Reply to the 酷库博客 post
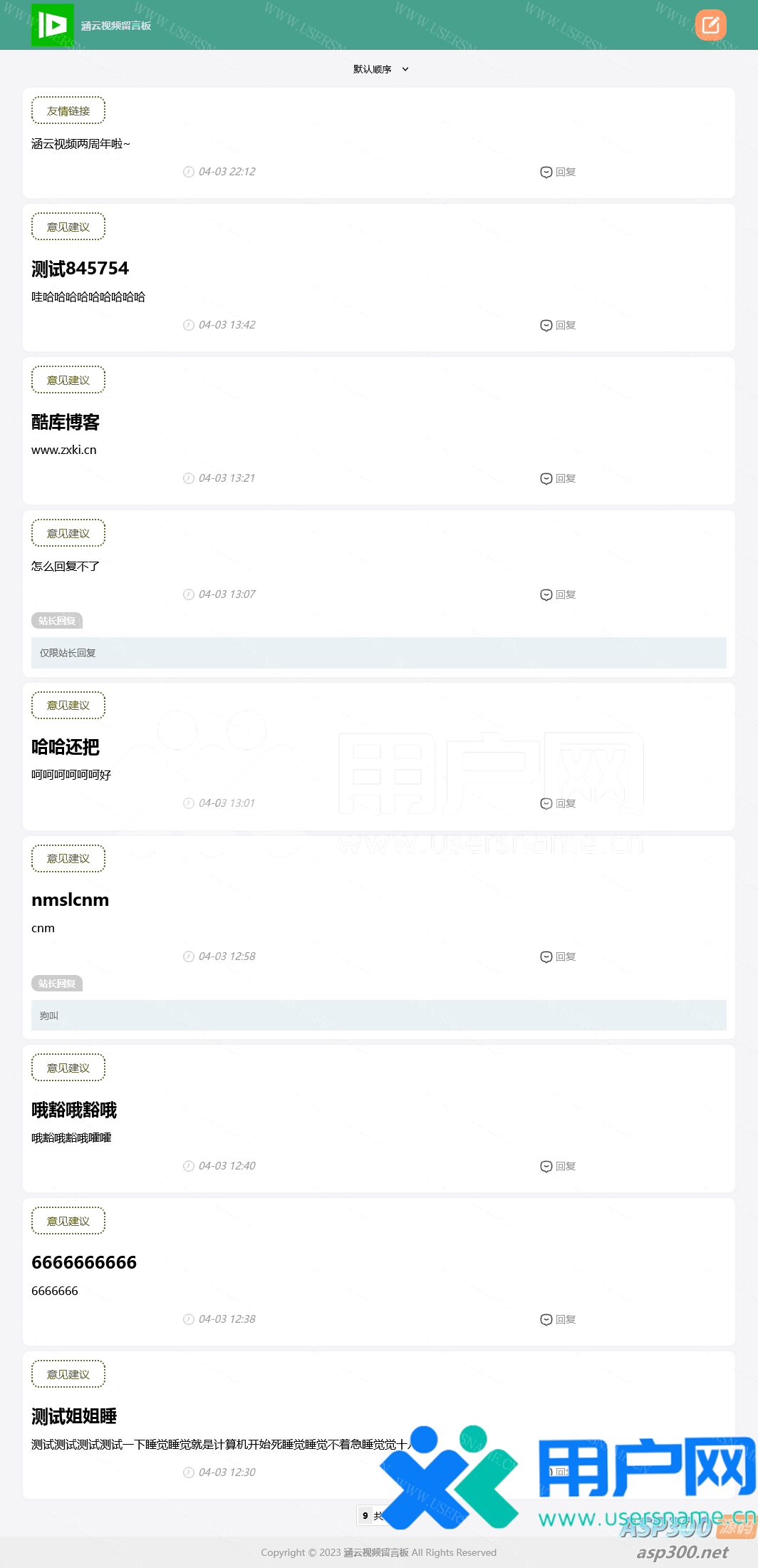Image resolution: width=758 pixels, height=1568 pixels. [558, 478]
